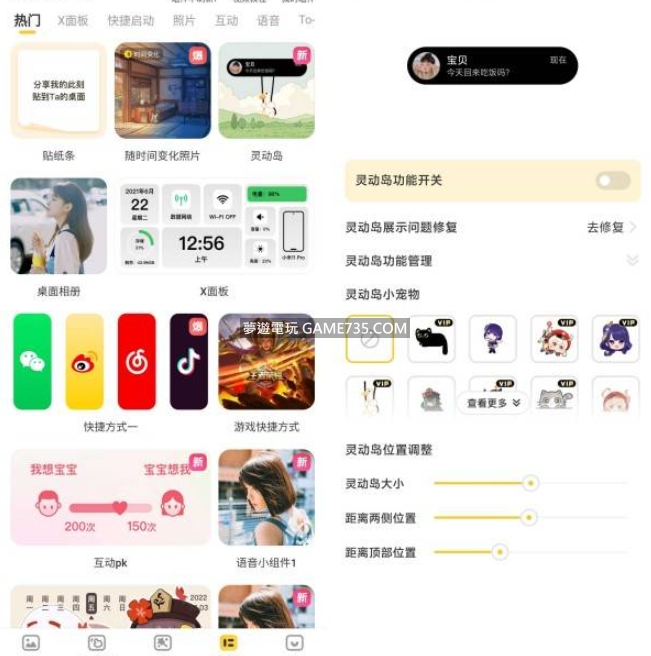Open the 互动 tab
Image resolution: width=651 pixels, height=656 pixels.
click(x=227, y=20)
